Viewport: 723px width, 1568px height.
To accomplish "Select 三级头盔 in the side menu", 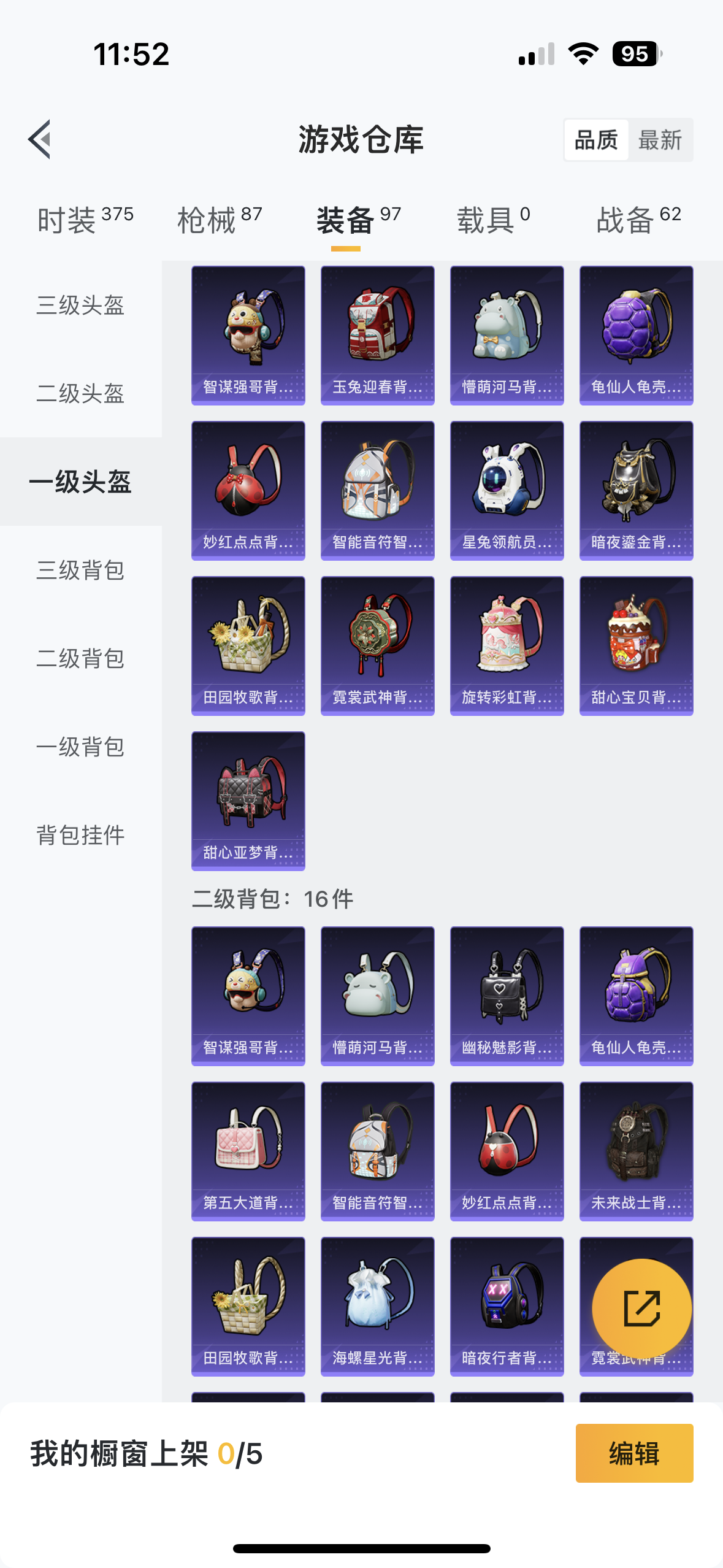I will tap(80, 305).
